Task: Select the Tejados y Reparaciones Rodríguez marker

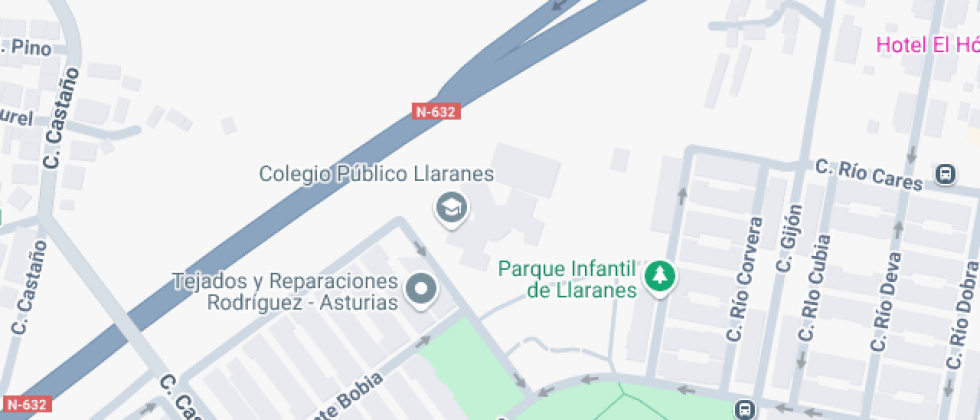Action: pos(421,290)
